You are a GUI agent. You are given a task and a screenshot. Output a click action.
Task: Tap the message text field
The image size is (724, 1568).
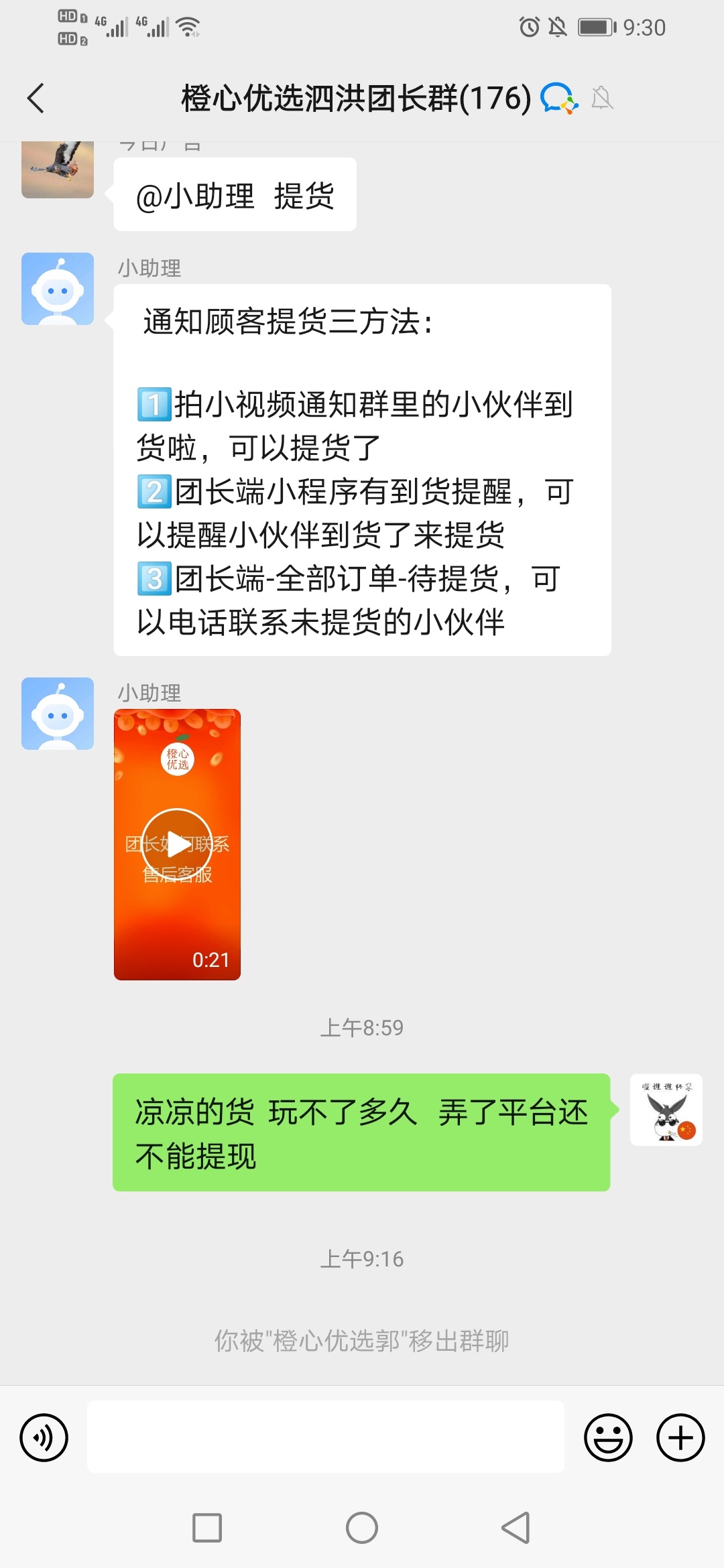click(x=325, y=1437)
